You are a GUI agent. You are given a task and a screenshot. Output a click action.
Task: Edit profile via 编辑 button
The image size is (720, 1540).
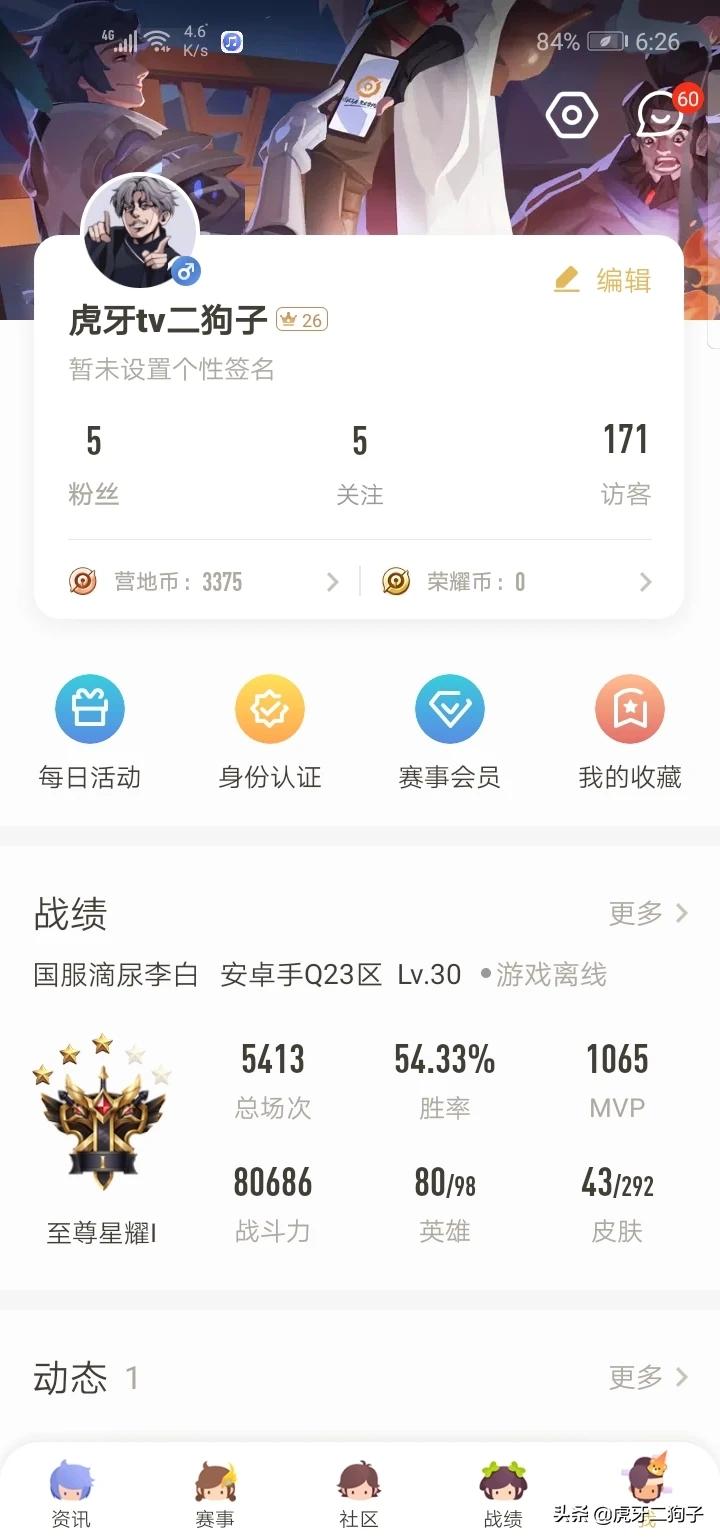(x=603, y=280)
